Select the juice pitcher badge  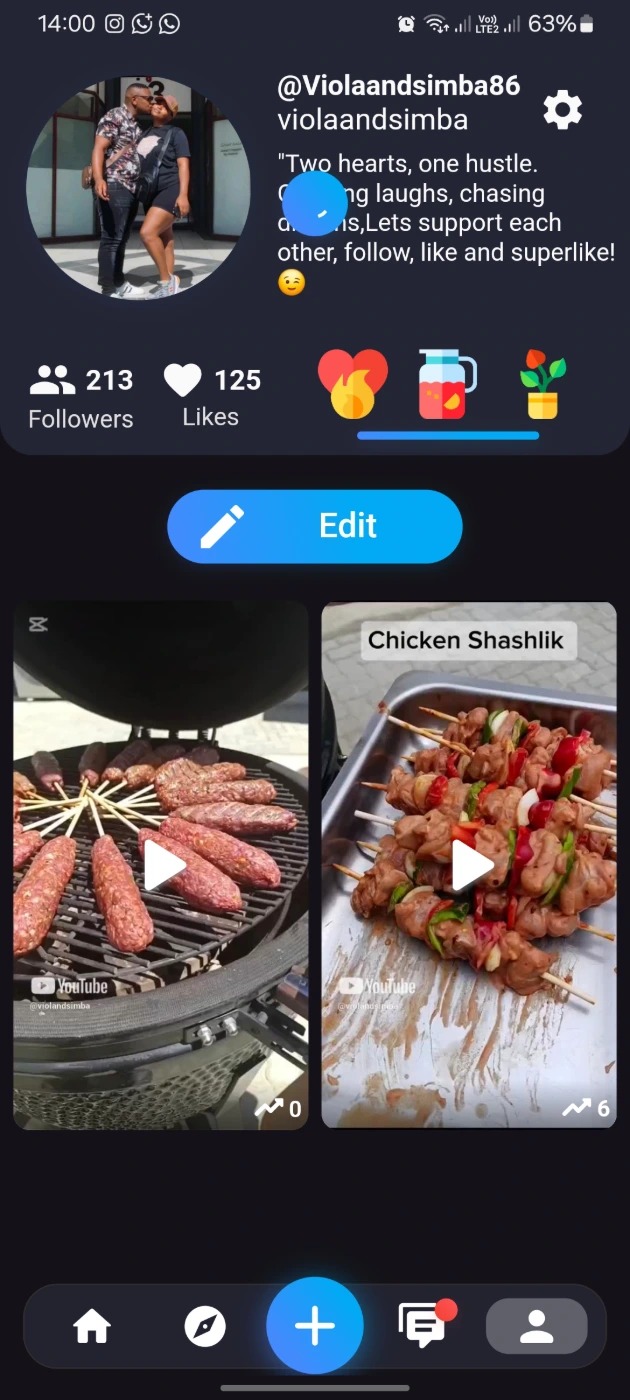click(x=447, y=384)
